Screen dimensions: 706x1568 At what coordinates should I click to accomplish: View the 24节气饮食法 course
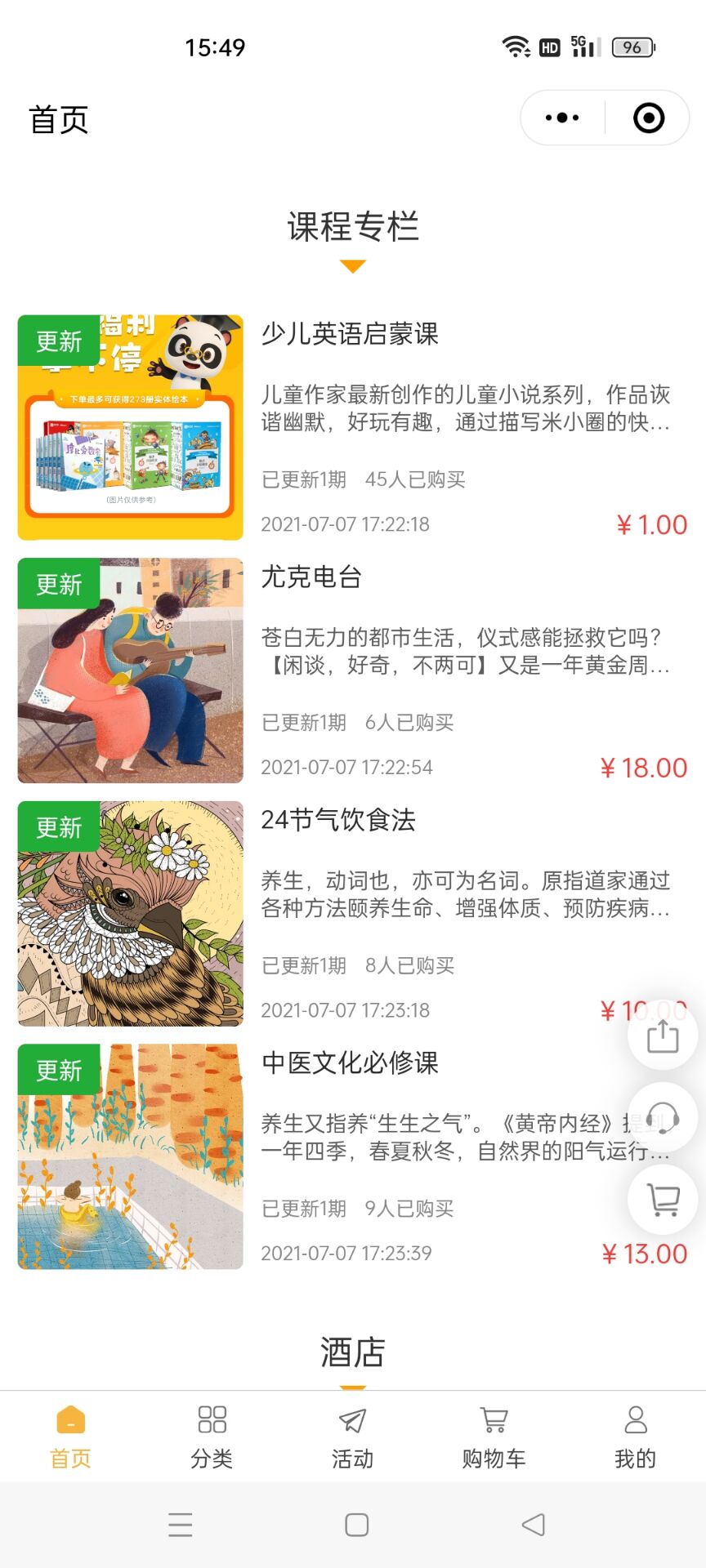pyautogui.click(x=338, y=820)
